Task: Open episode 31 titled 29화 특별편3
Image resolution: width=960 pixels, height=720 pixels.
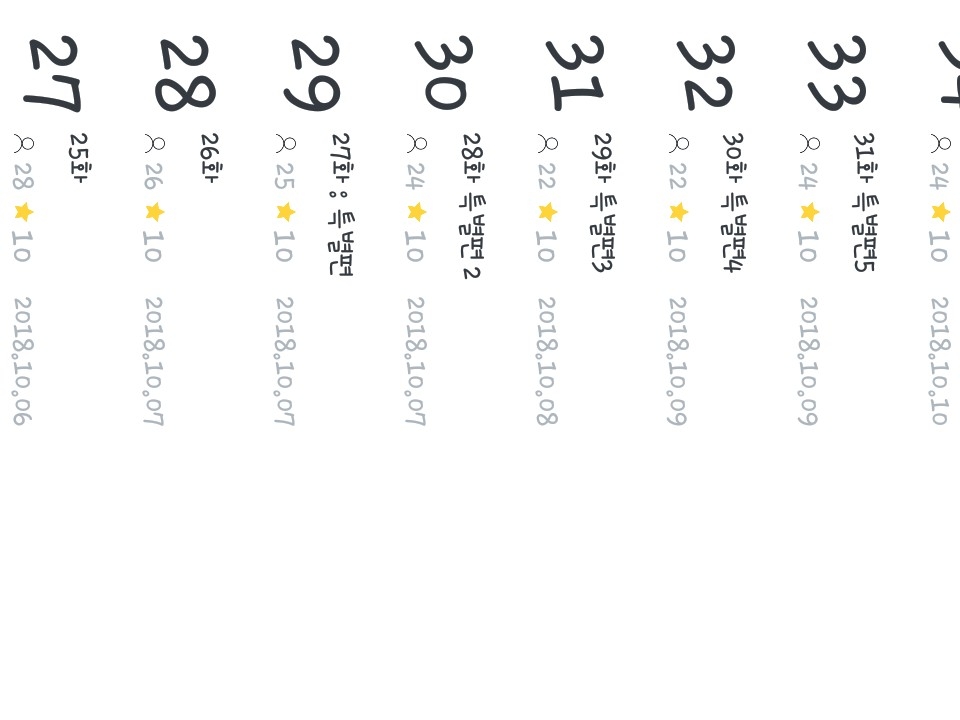Action: coord(603,202)
